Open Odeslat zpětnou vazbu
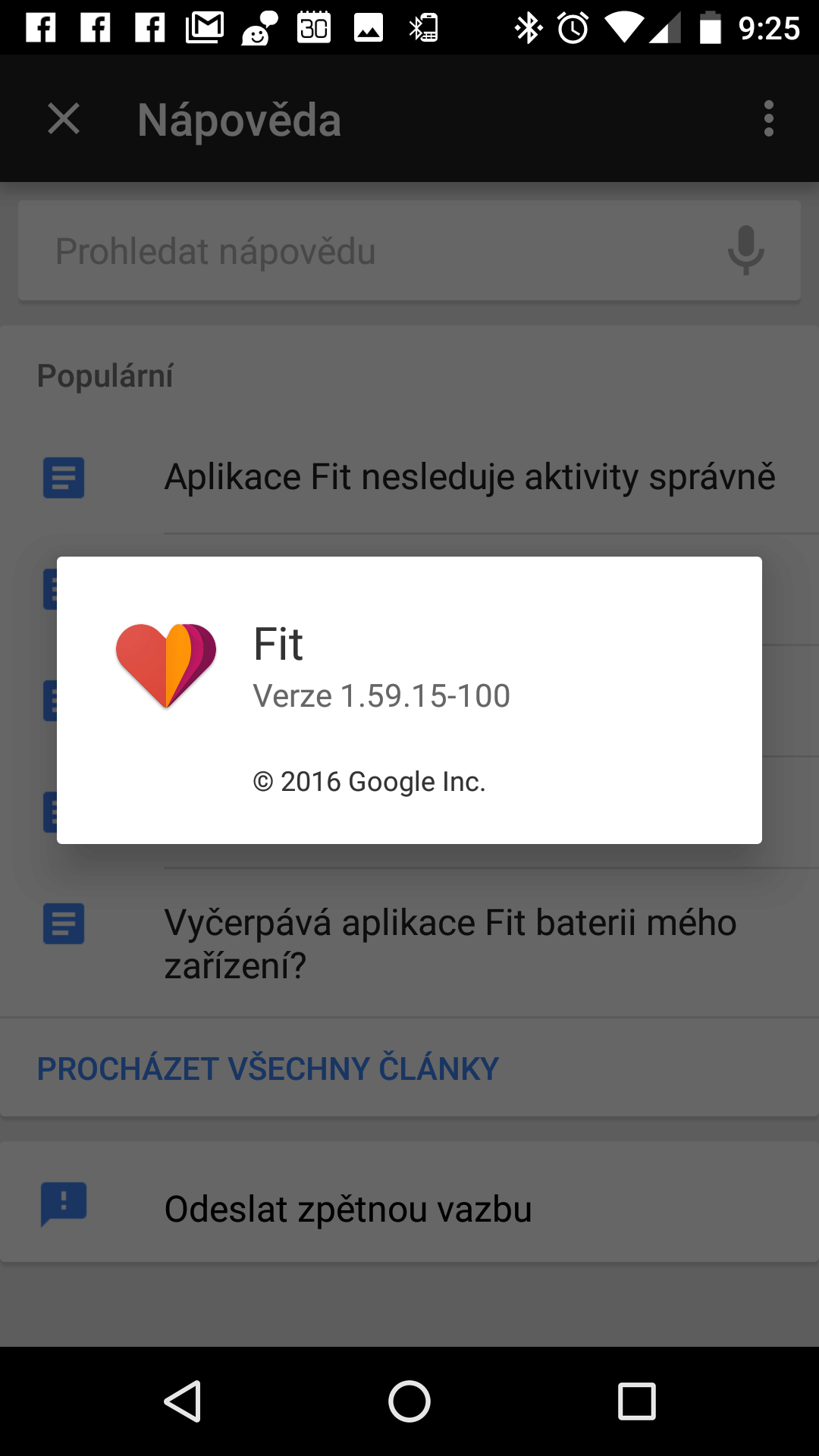The height and width of the screenshot is (1456, 819). [348, 1209]
